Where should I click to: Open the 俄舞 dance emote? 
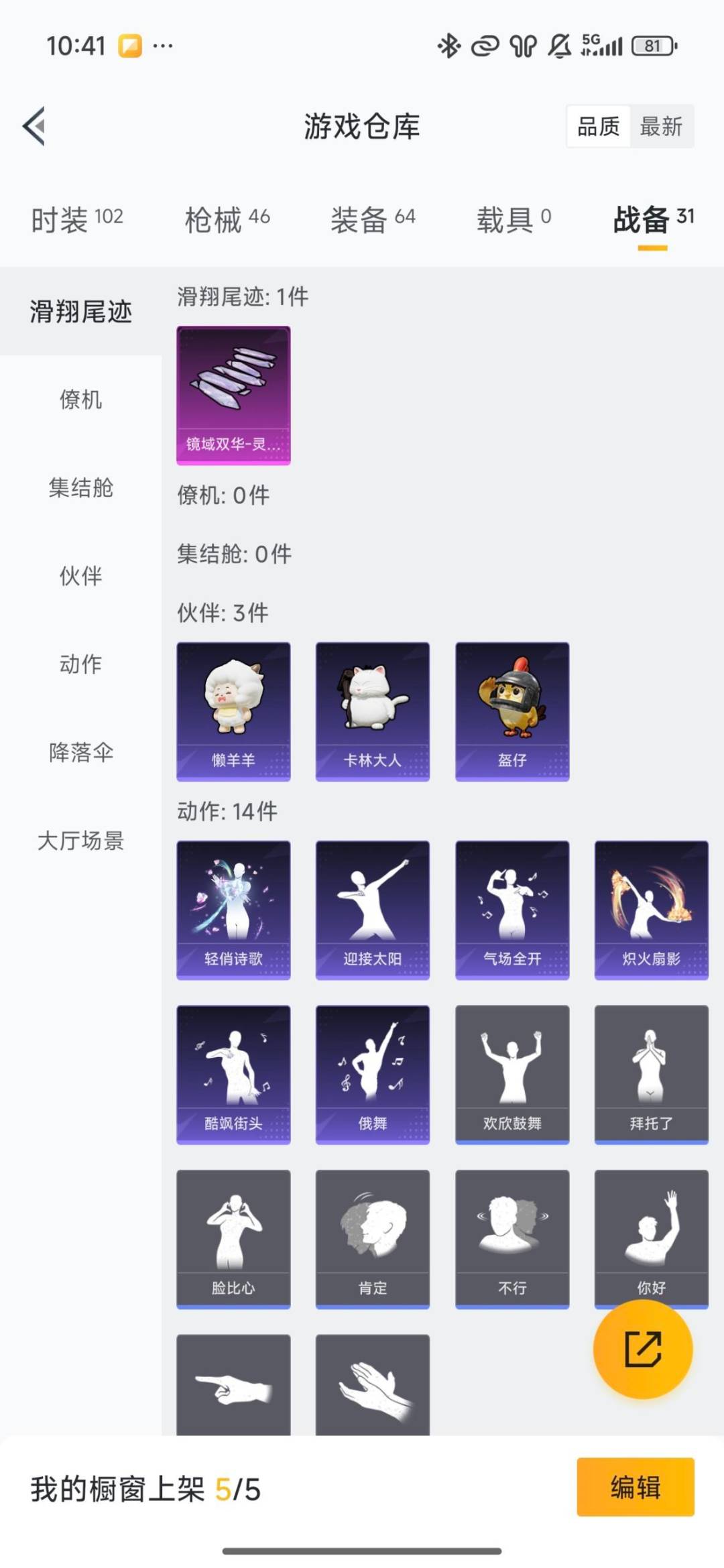[372, 1073]
